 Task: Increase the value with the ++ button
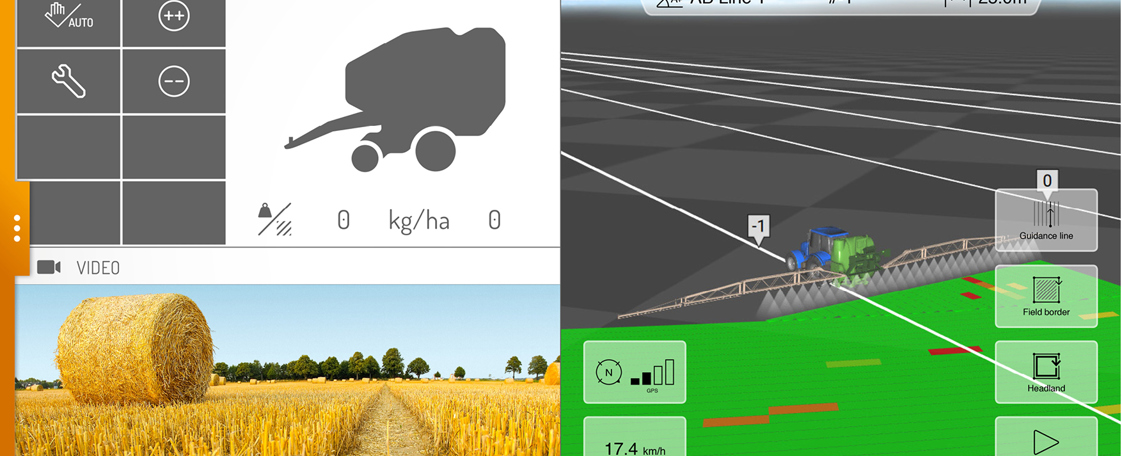click(174, 18)
